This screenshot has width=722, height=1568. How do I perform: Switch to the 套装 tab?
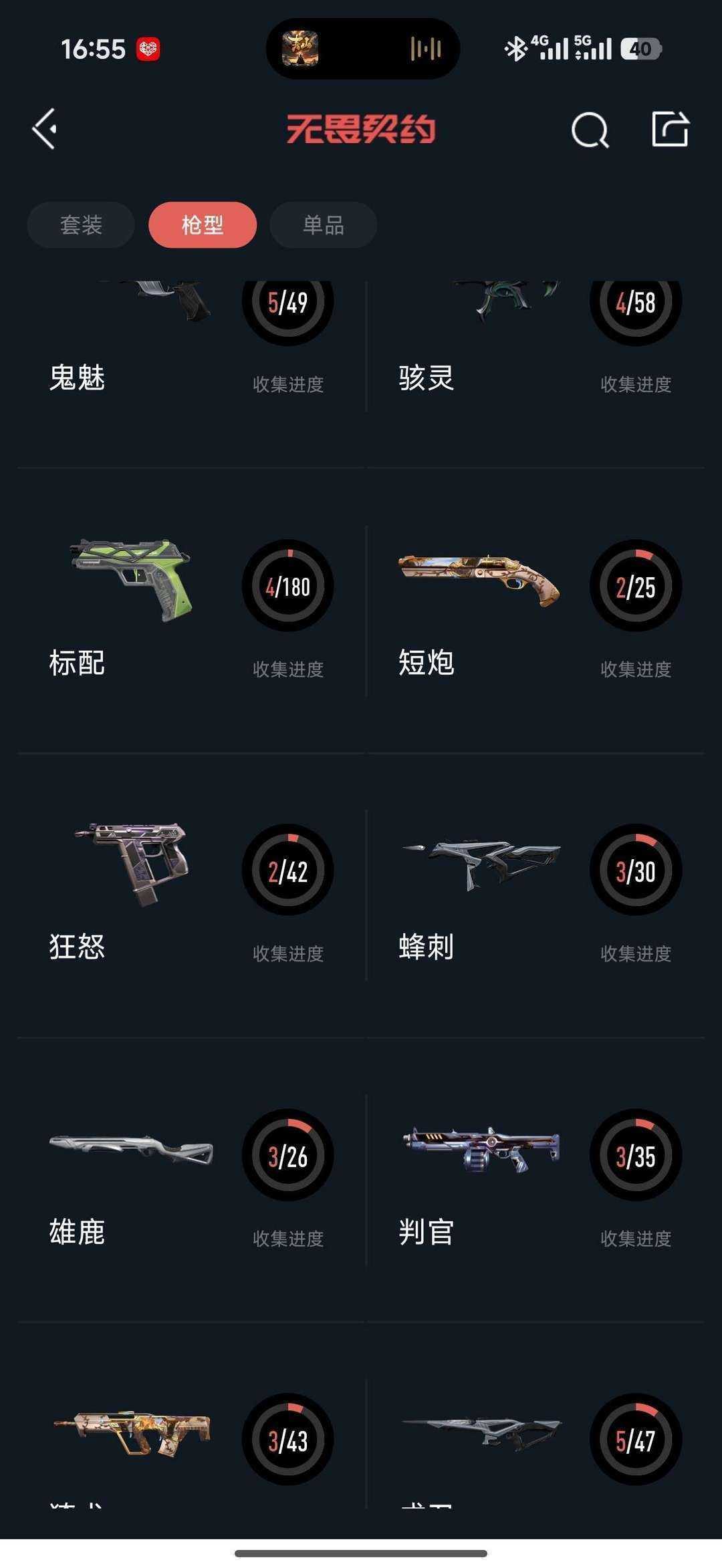(x=81, y=224)
